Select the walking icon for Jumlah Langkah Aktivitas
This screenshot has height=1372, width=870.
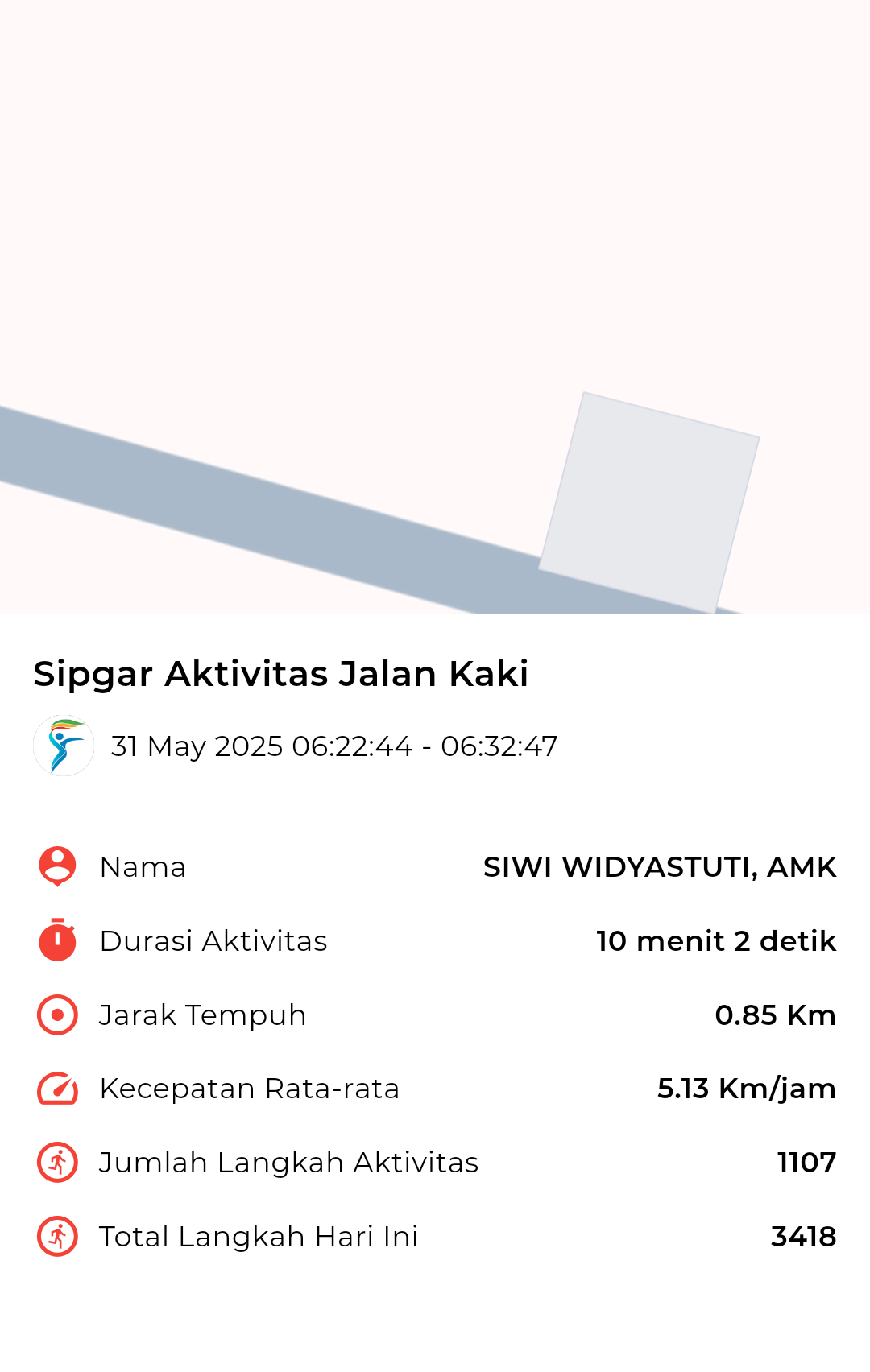56,1162
